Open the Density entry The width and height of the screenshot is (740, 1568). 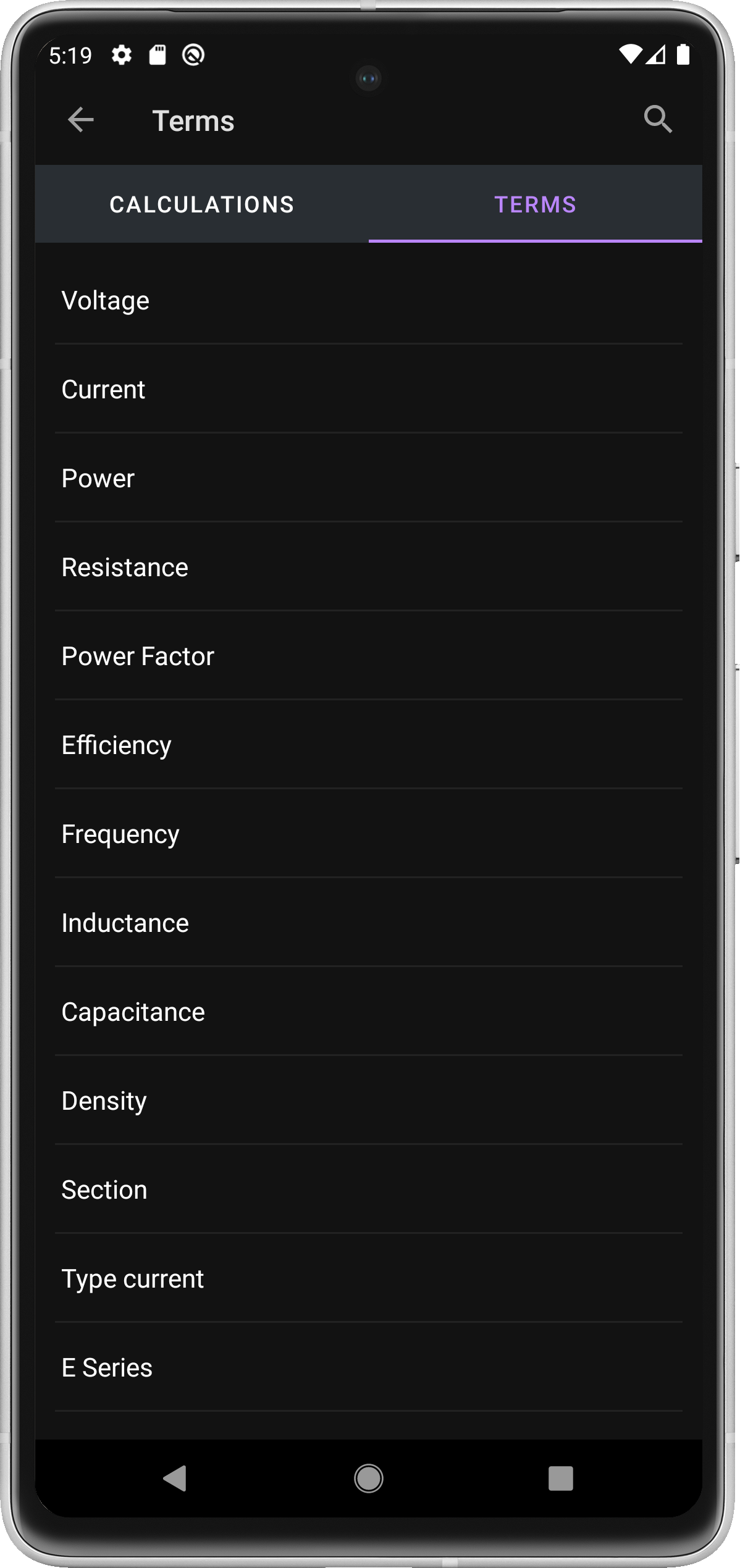tap(369, 1101)
